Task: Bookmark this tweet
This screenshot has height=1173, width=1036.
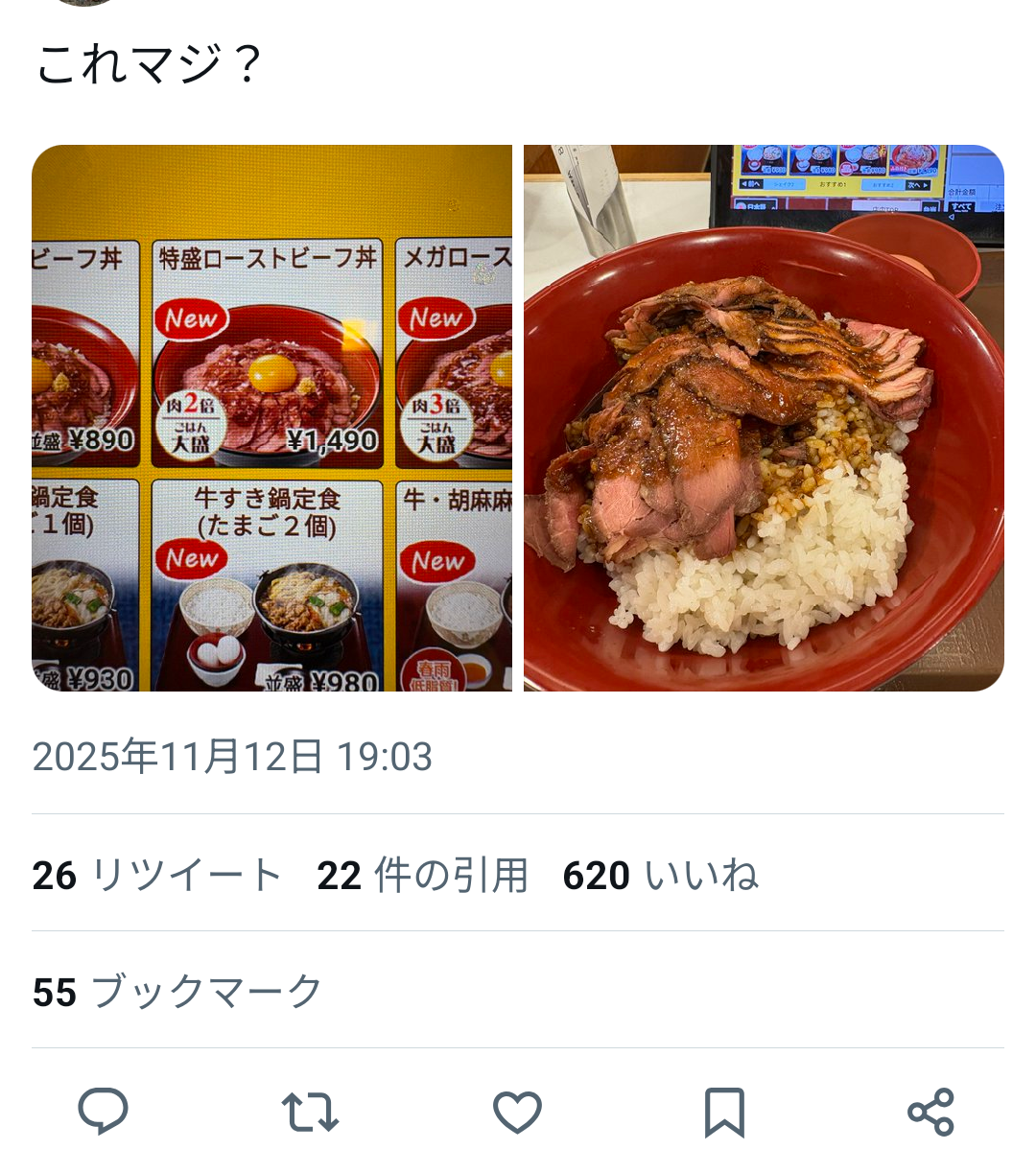Action: pos(724,1112)
